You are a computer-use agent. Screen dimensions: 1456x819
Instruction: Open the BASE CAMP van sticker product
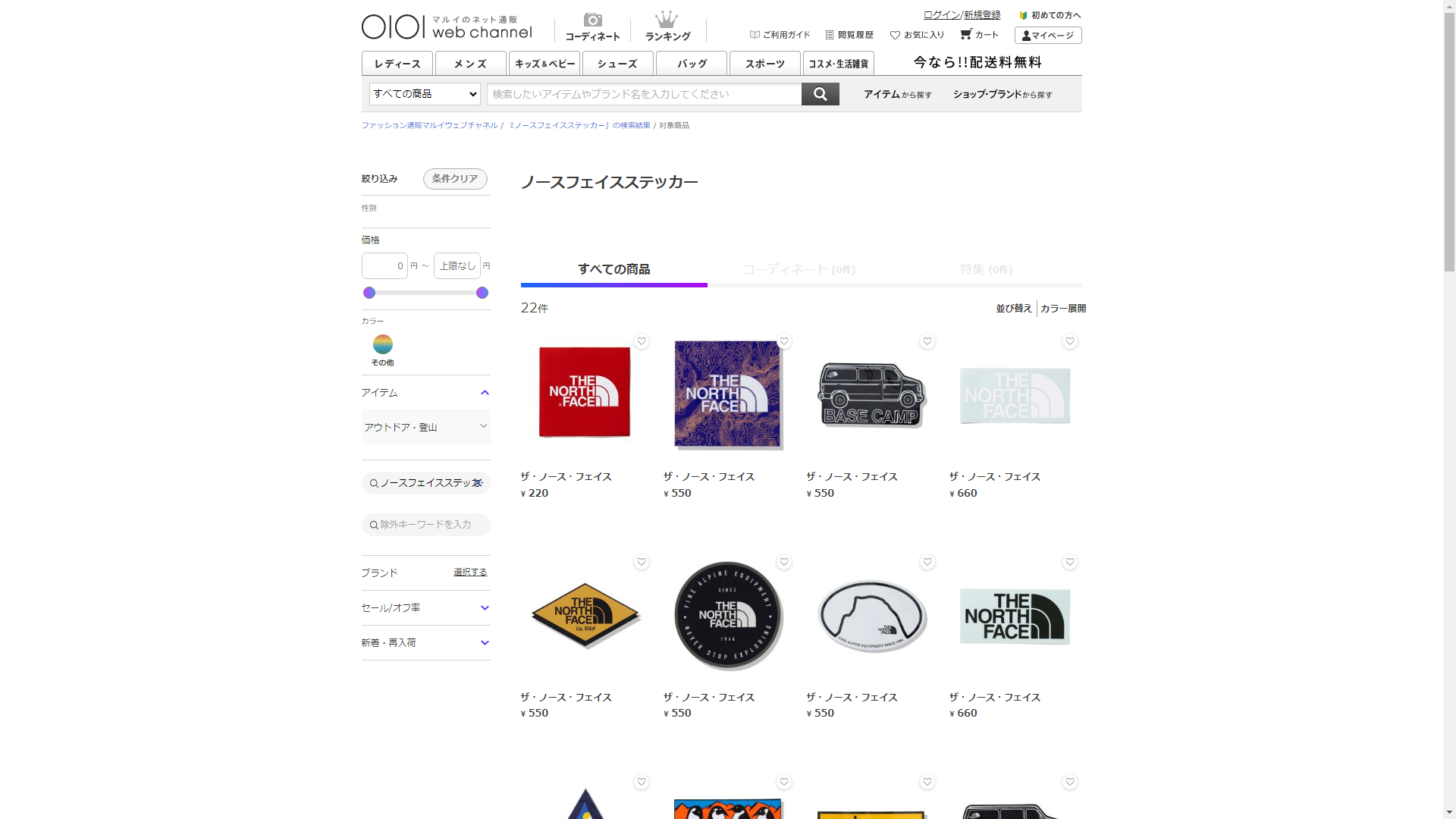(871, 395)
